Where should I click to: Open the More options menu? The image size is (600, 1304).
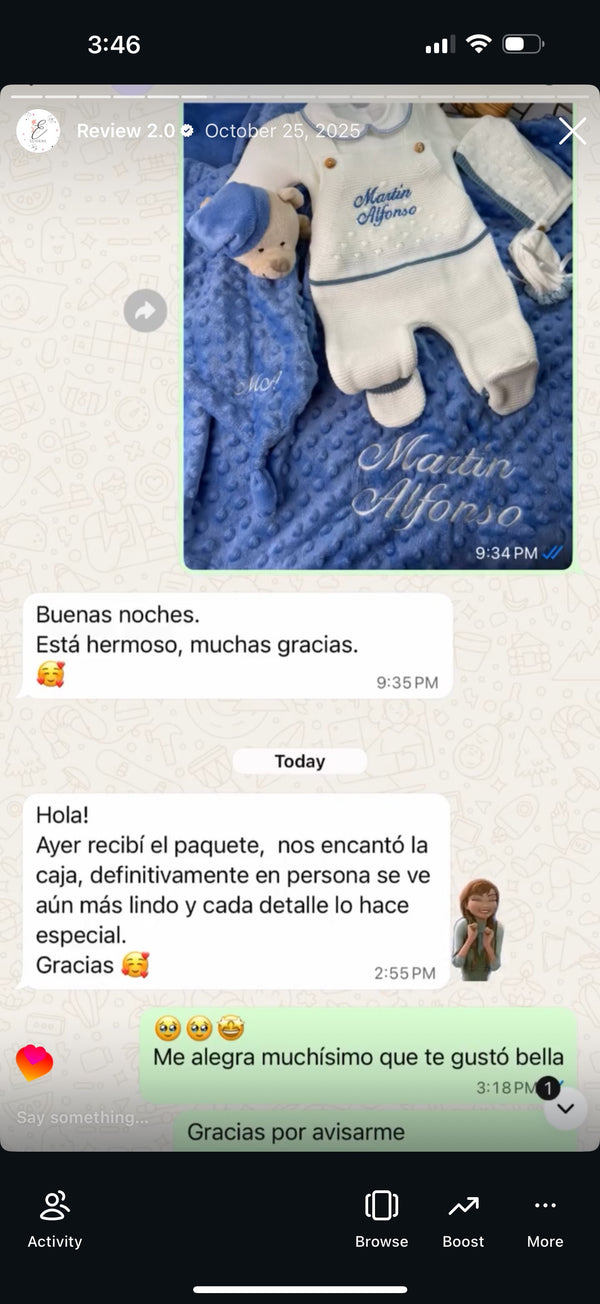point(545,1219)
